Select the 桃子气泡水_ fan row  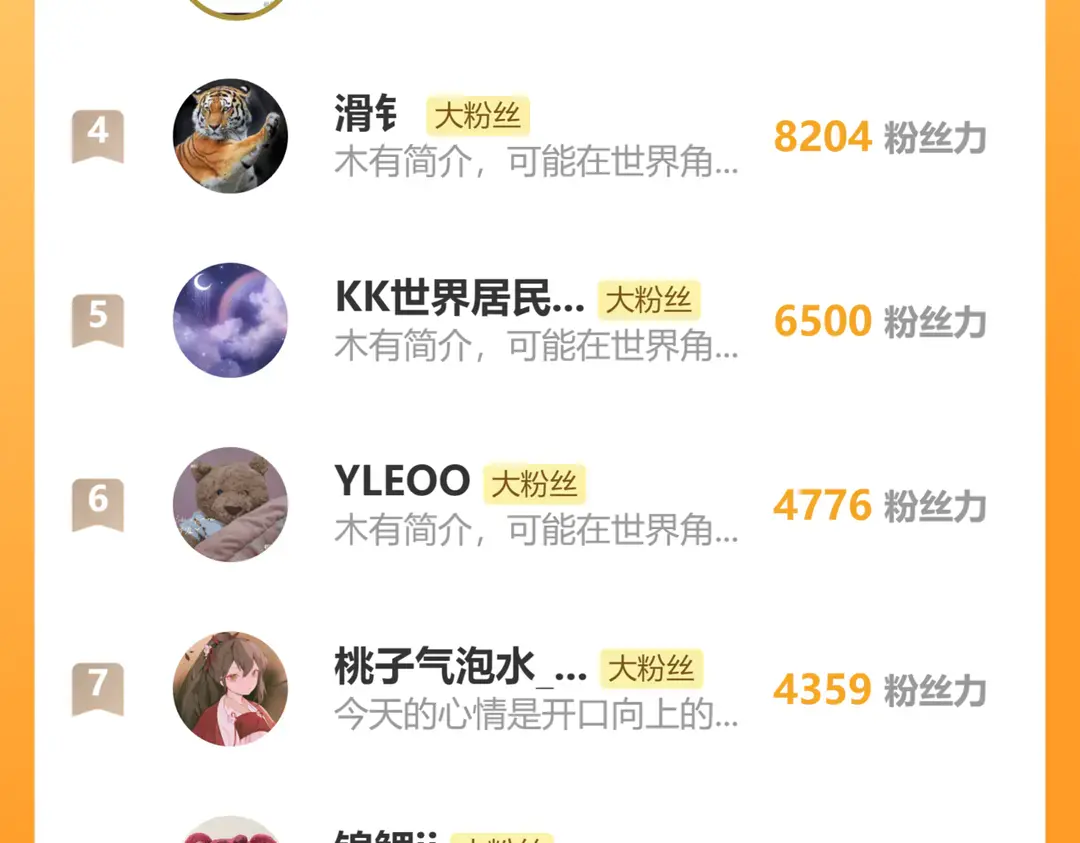tap(536, 689)
